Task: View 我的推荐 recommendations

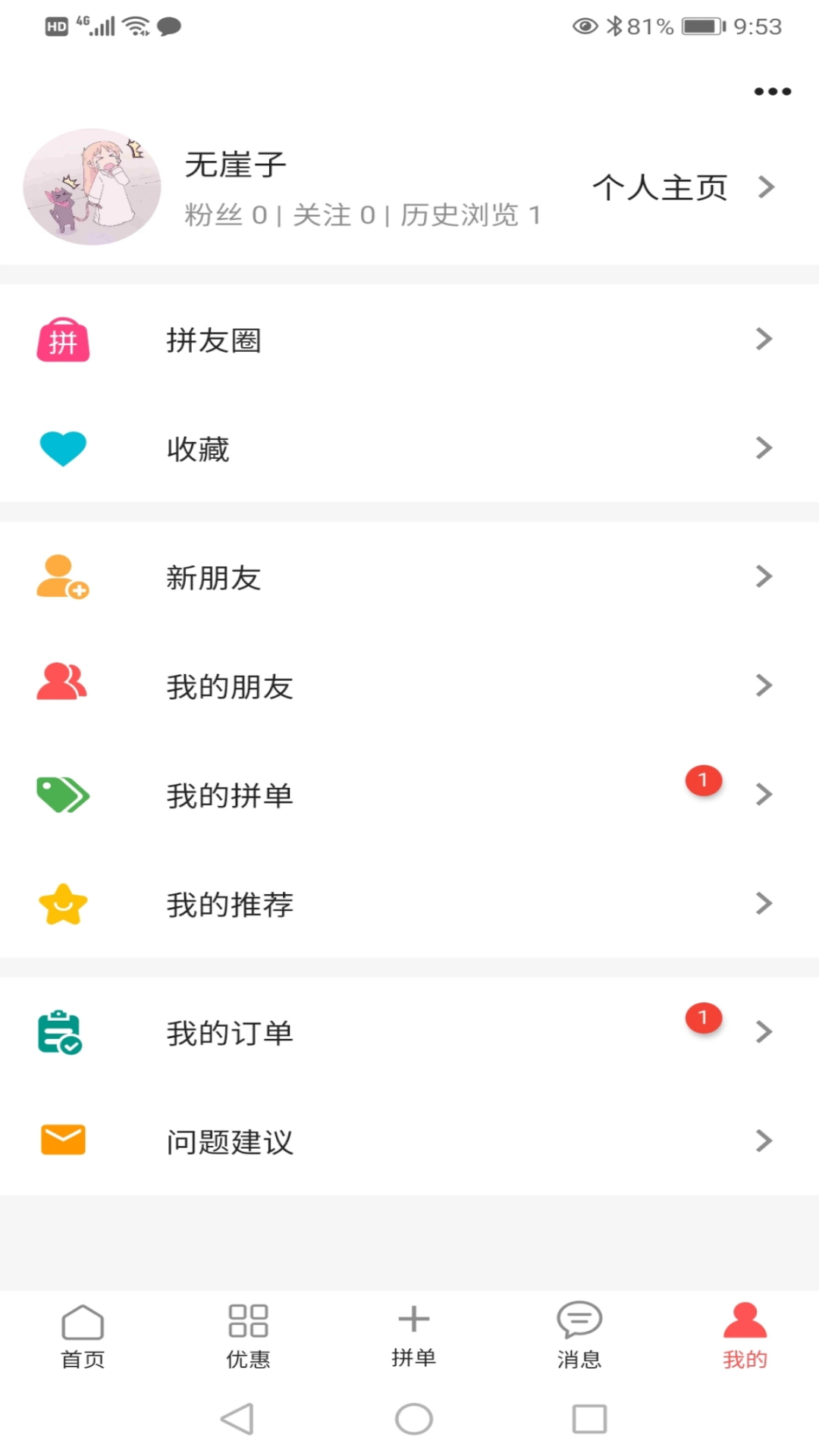Action: (x=409, y=904)
